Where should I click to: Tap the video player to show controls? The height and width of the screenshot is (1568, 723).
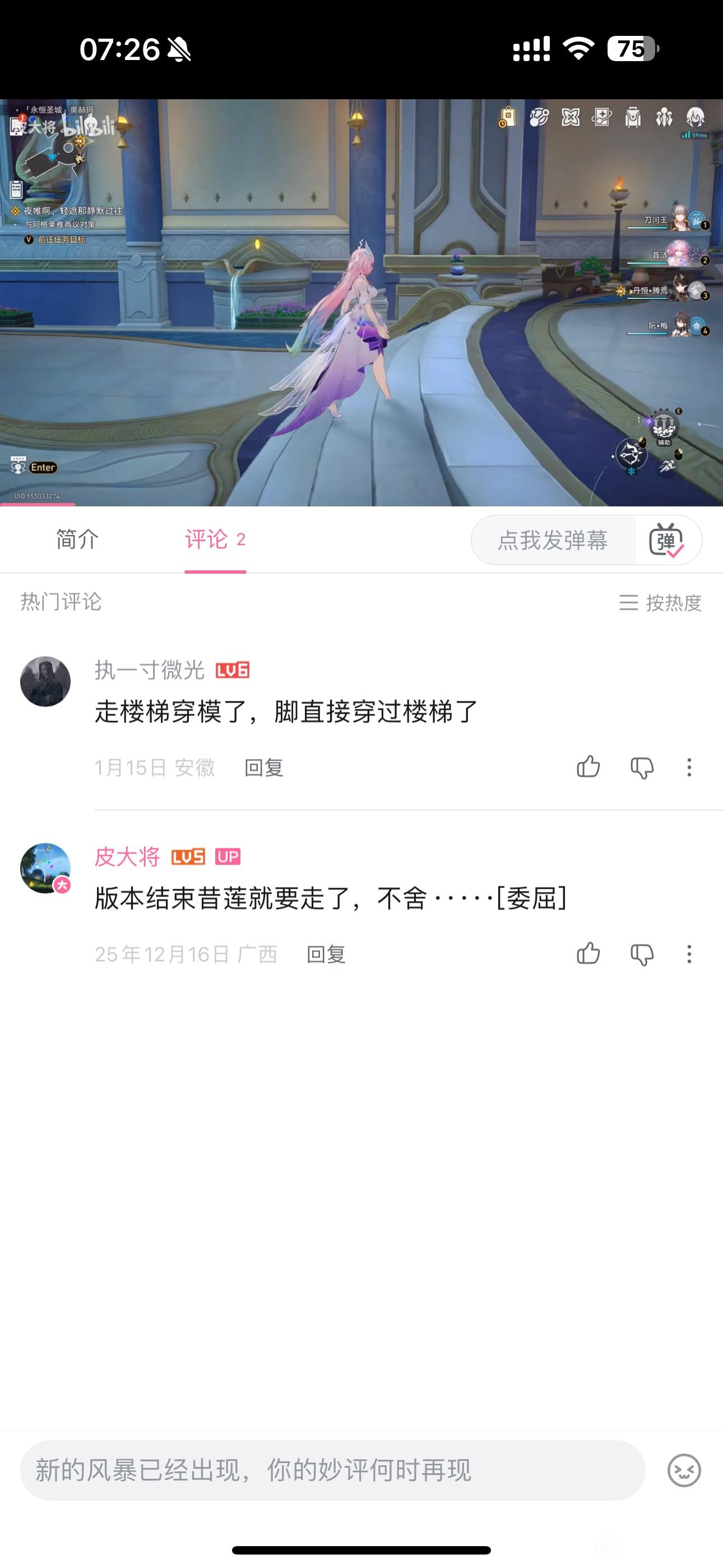point(361,302)
